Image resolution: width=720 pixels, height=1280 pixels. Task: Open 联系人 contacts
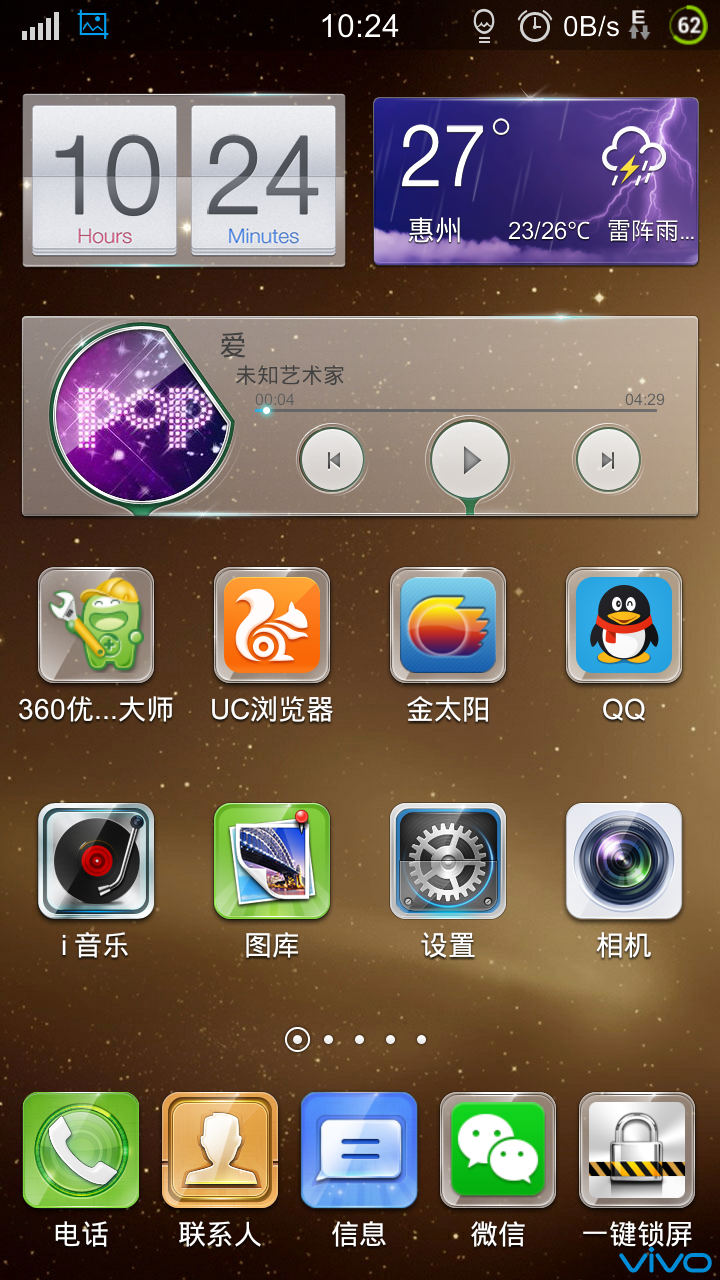click(220, 1150)
